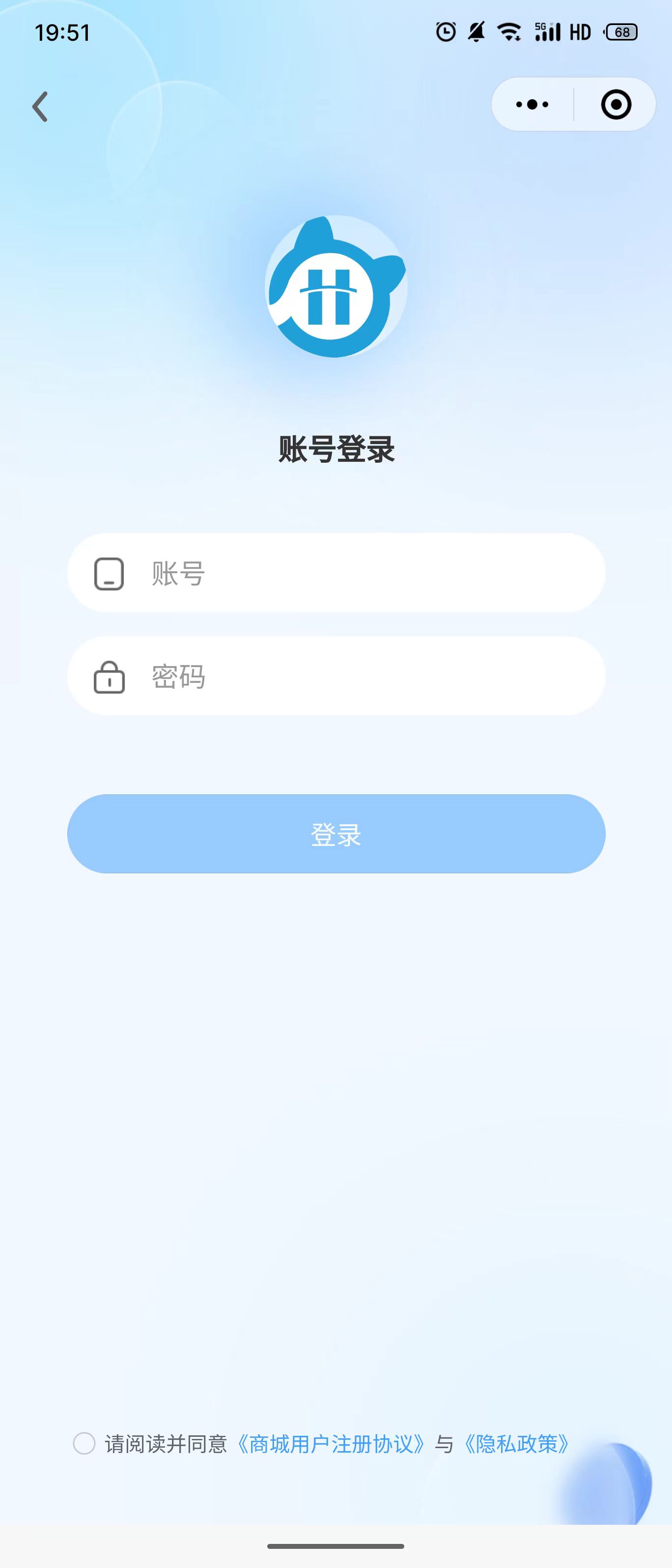
Task: Check the agreement consent checkbox
Action: point(84,1443)
